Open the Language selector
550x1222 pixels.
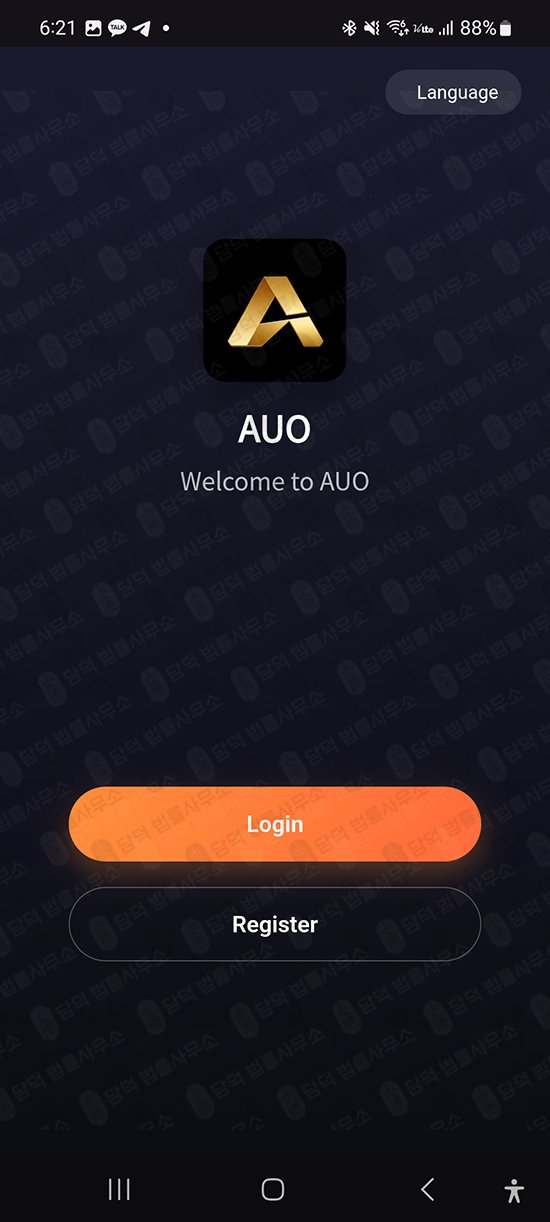pyautogui.click(x=453, y=92)
